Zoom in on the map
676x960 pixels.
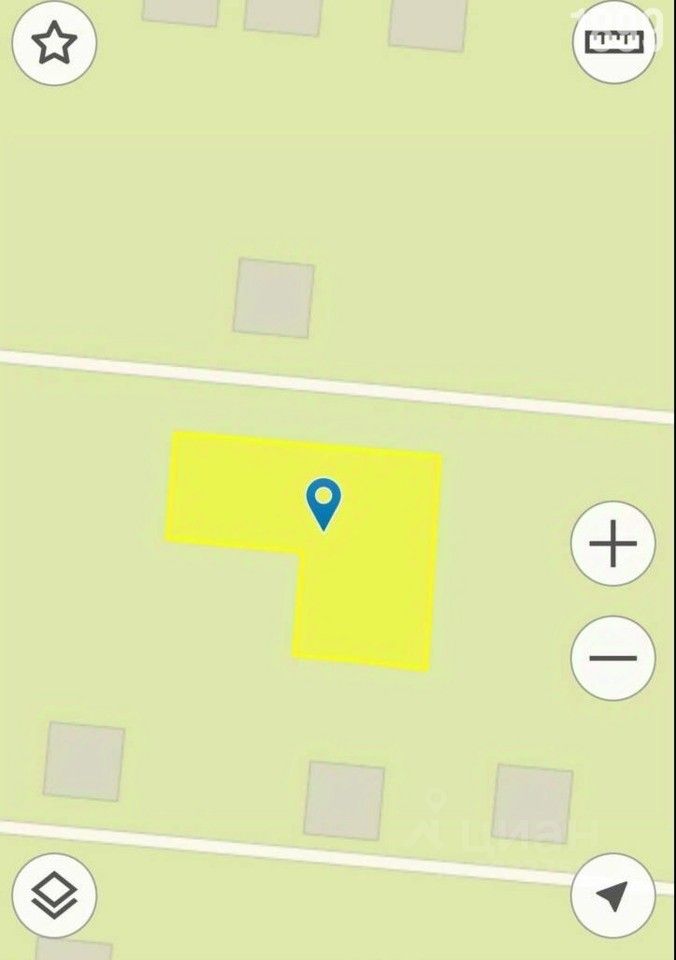pyautogui.click(x=613, y=545)
